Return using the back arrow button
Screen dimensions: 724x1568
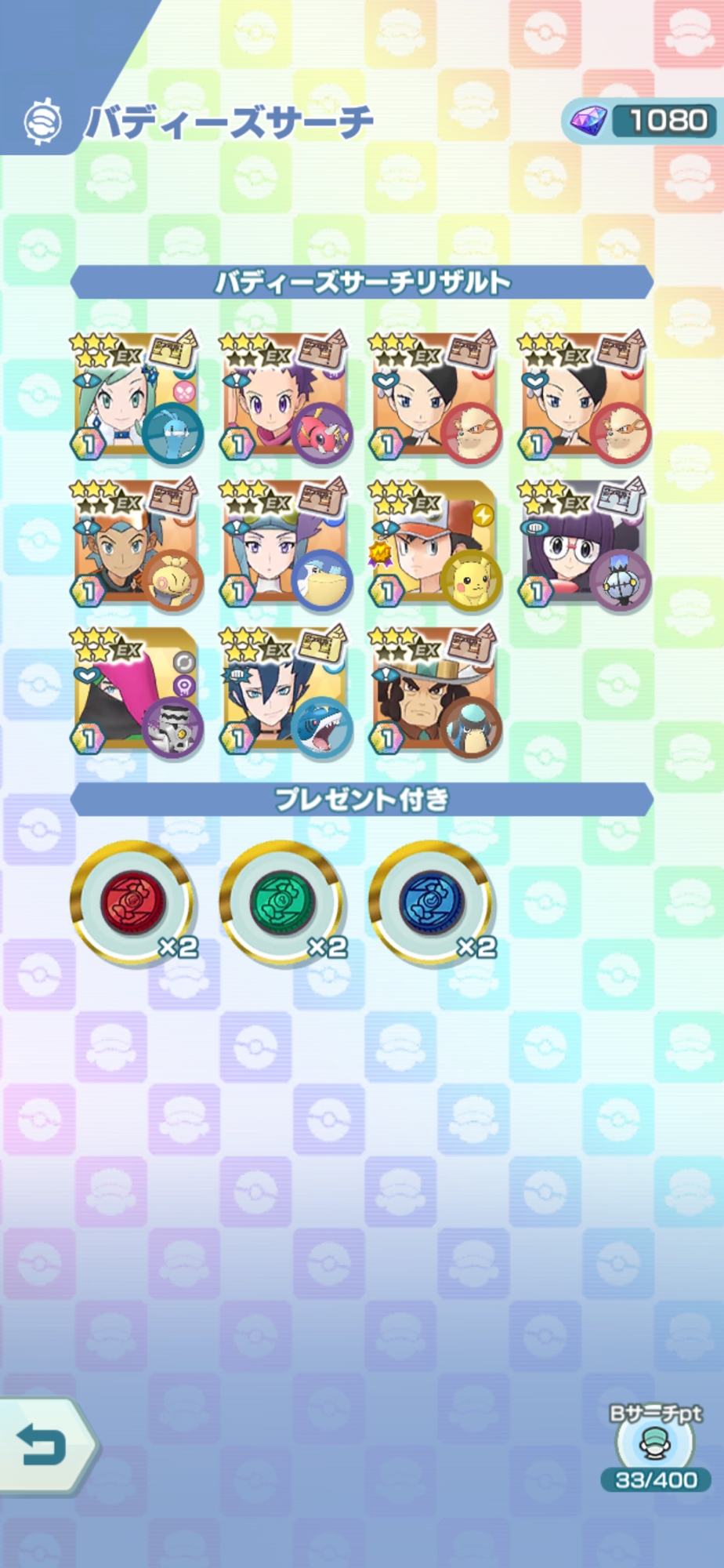[43, 1444]
